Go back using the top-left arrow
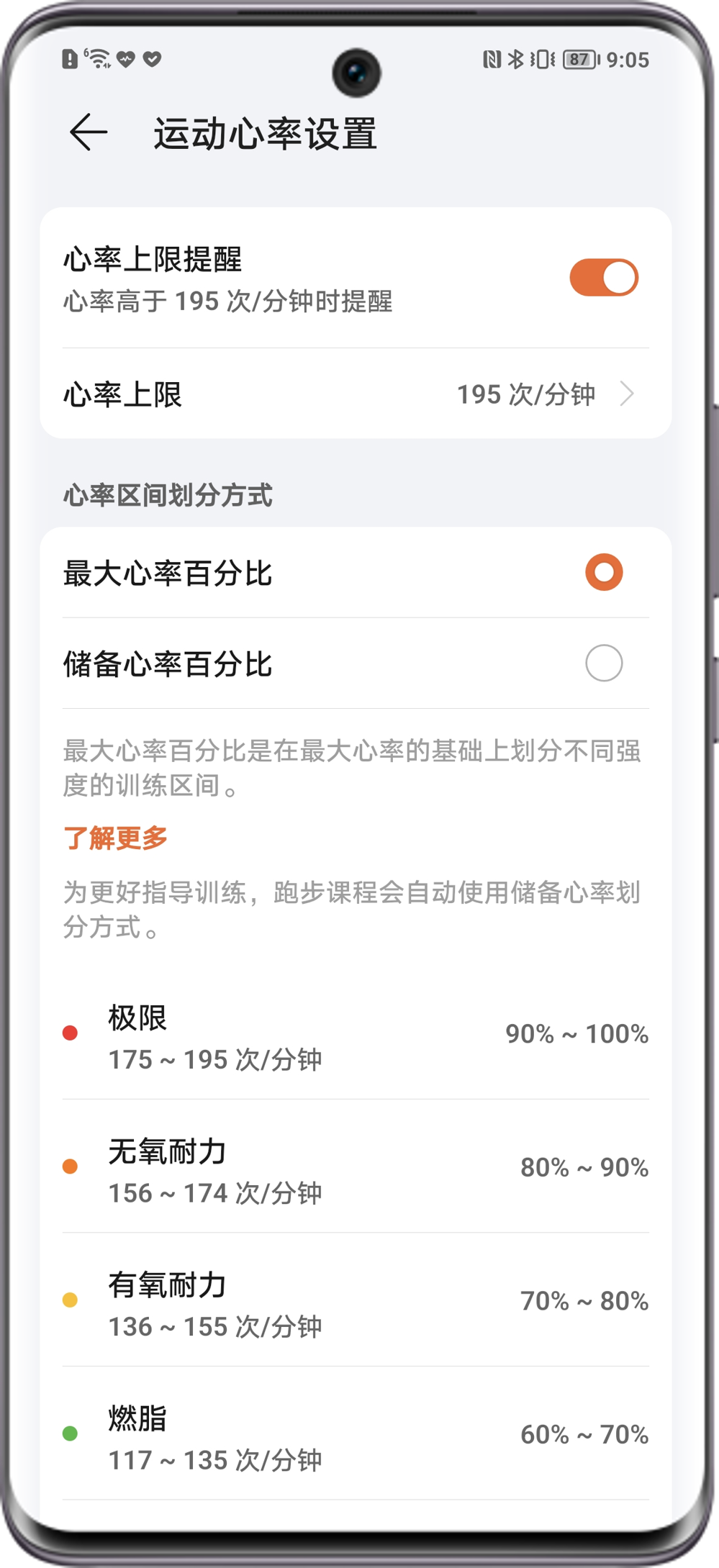Image resolution: width=719 pixels, height=1568 pixels. point(89,132)
